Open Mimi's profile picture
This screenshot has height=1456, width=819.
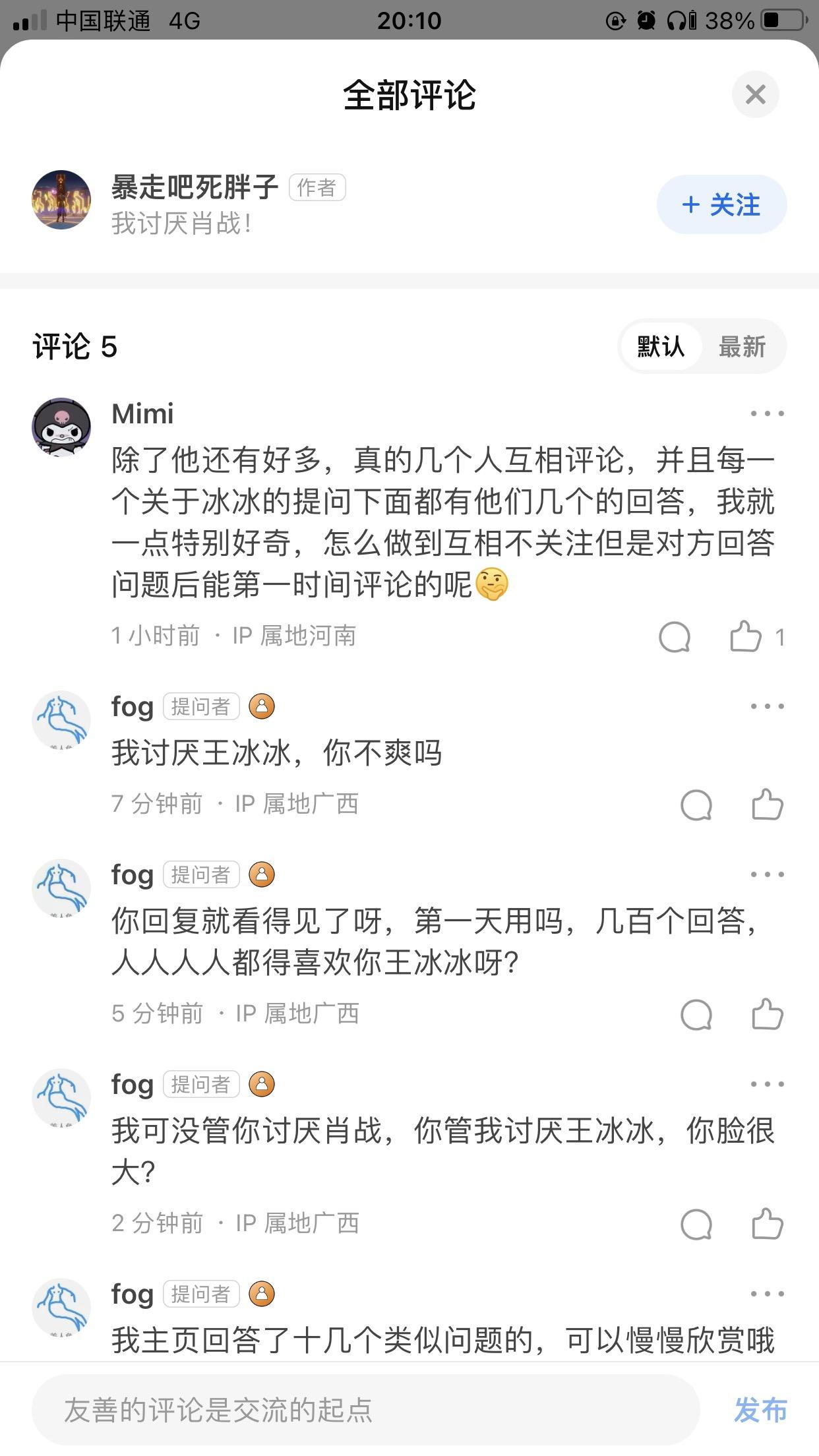click(61, 427)
